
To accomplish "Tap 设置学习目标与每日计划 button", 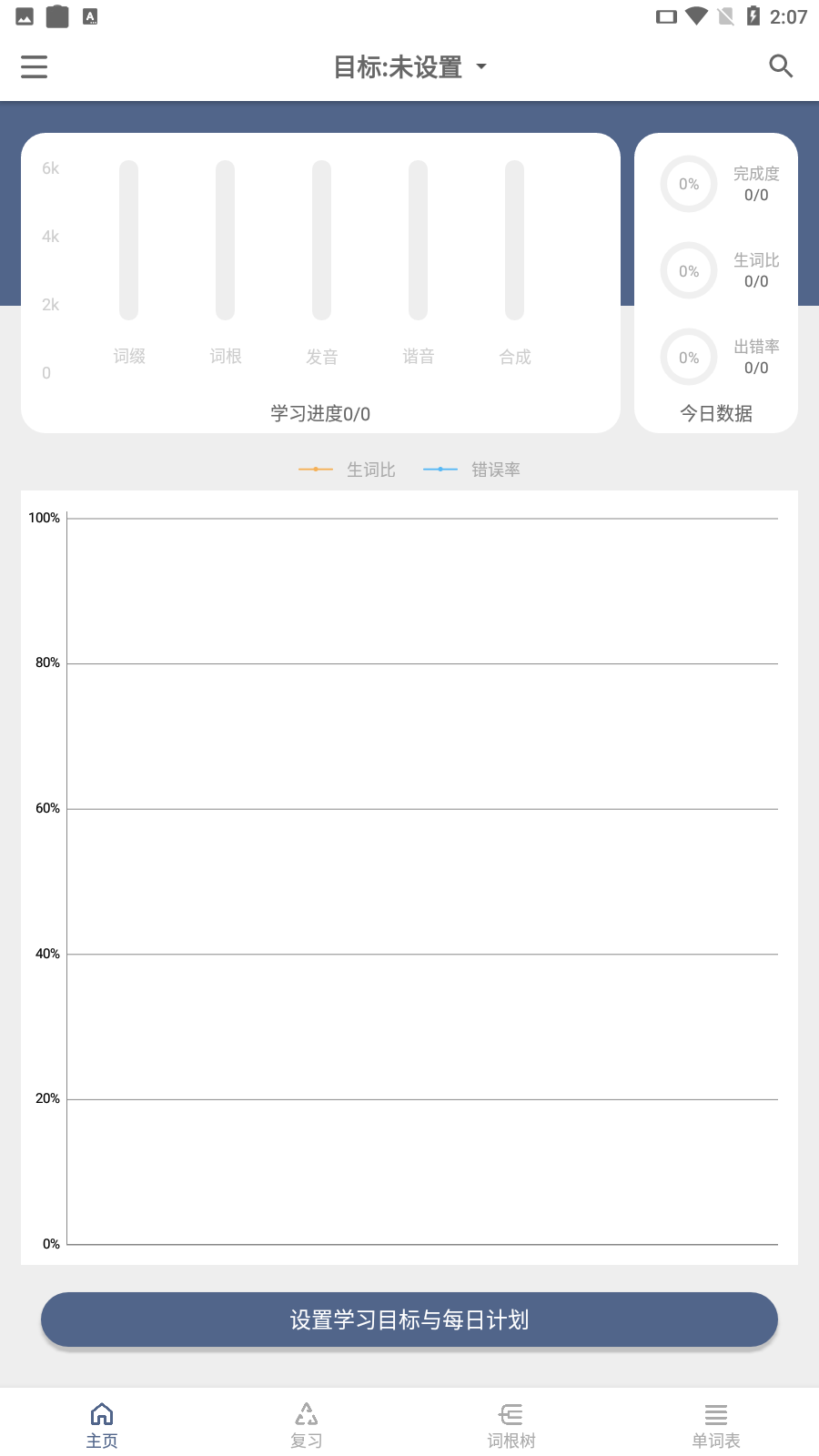I will [409, 1319].
